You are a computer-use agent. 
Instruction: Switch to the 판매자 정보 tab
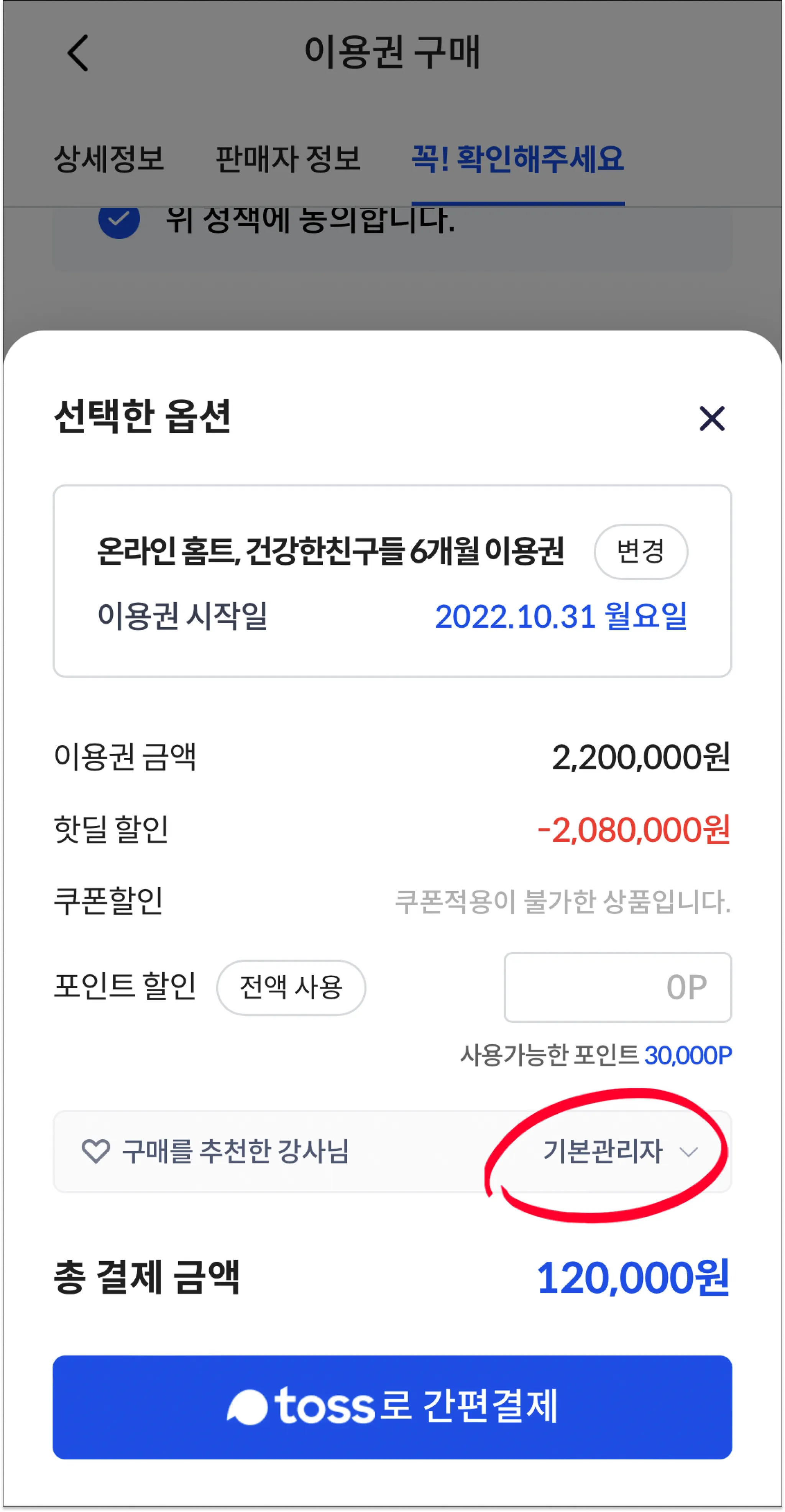pos(287,159)
